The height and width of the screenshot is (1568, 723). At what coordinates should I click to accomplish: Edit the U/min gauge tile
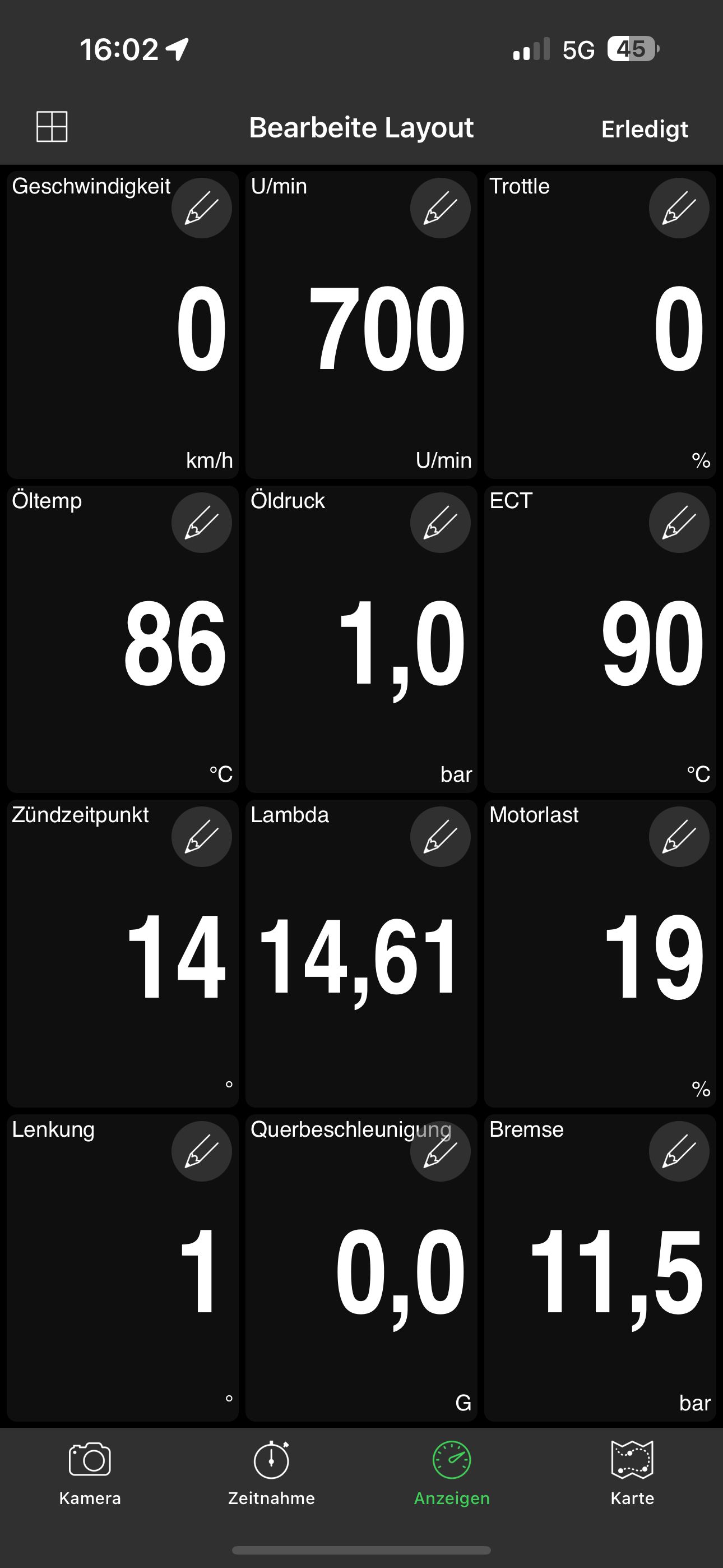point(440,208)
